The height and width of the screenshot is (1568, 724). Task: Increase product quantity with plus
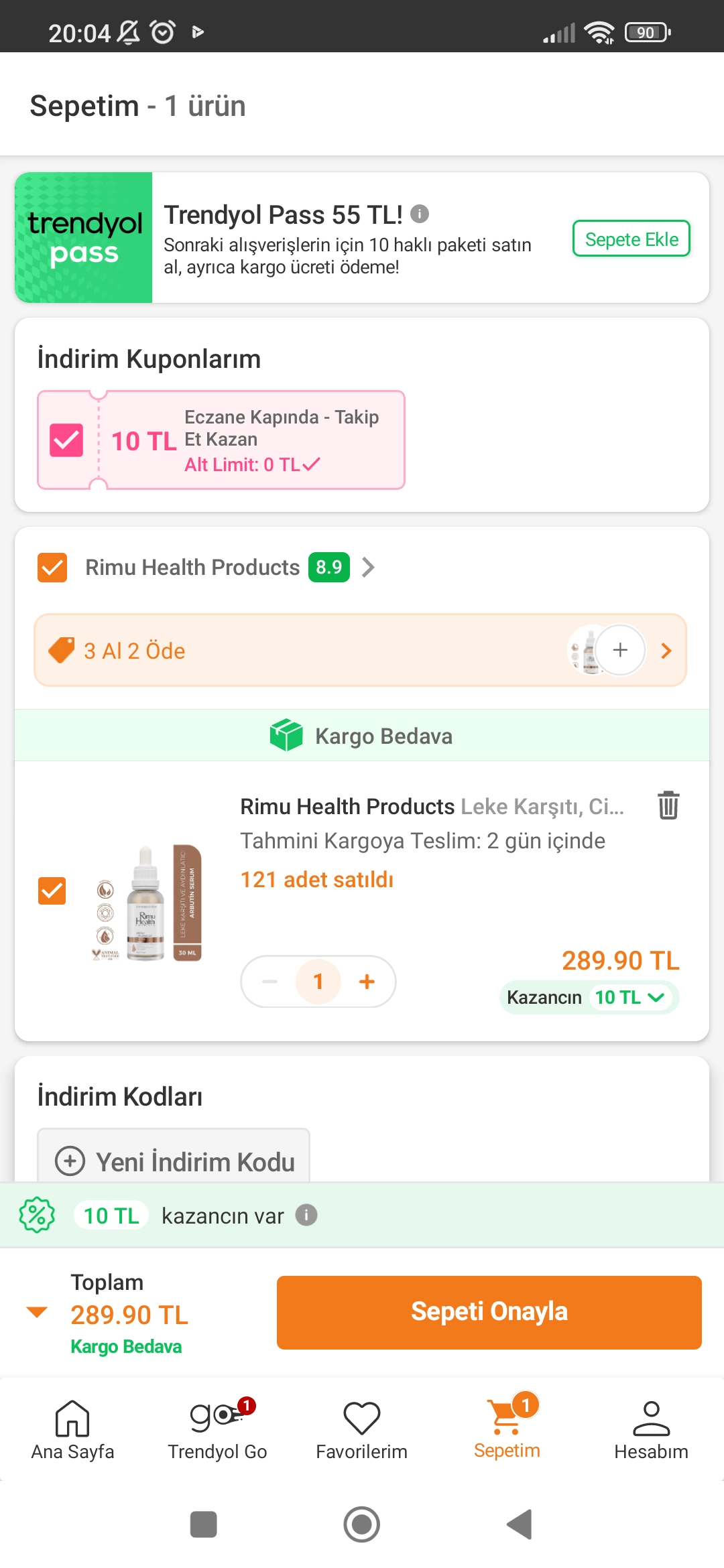[x=367, y=982]
